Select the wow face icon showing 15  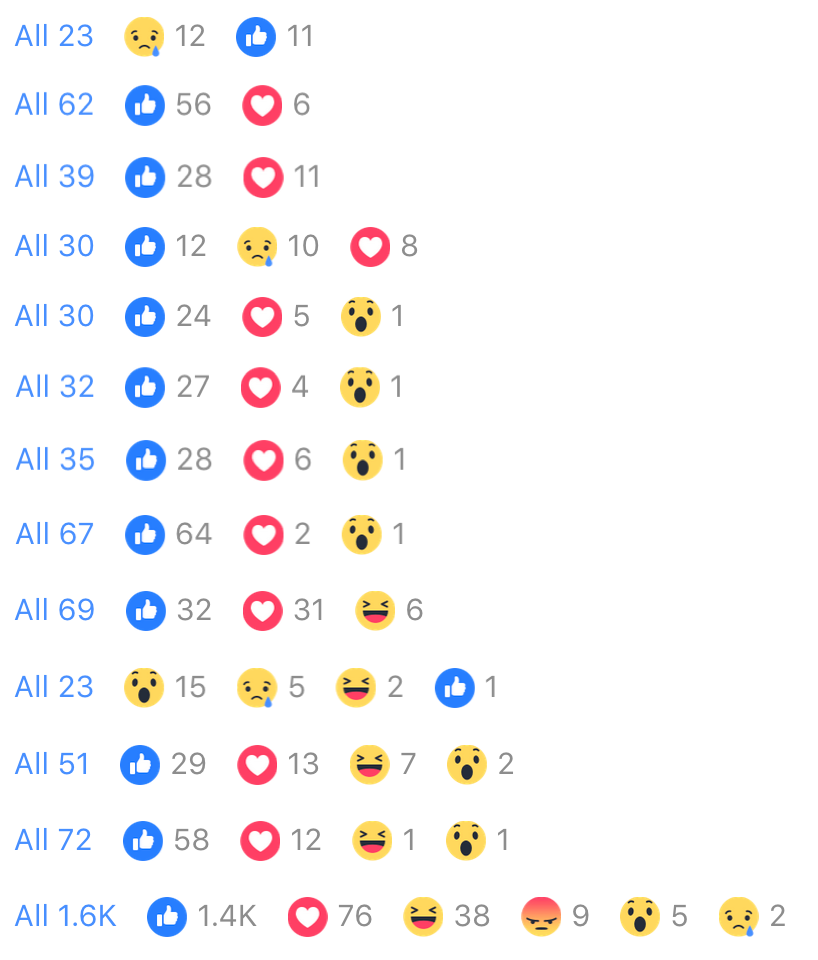[145, 687]
